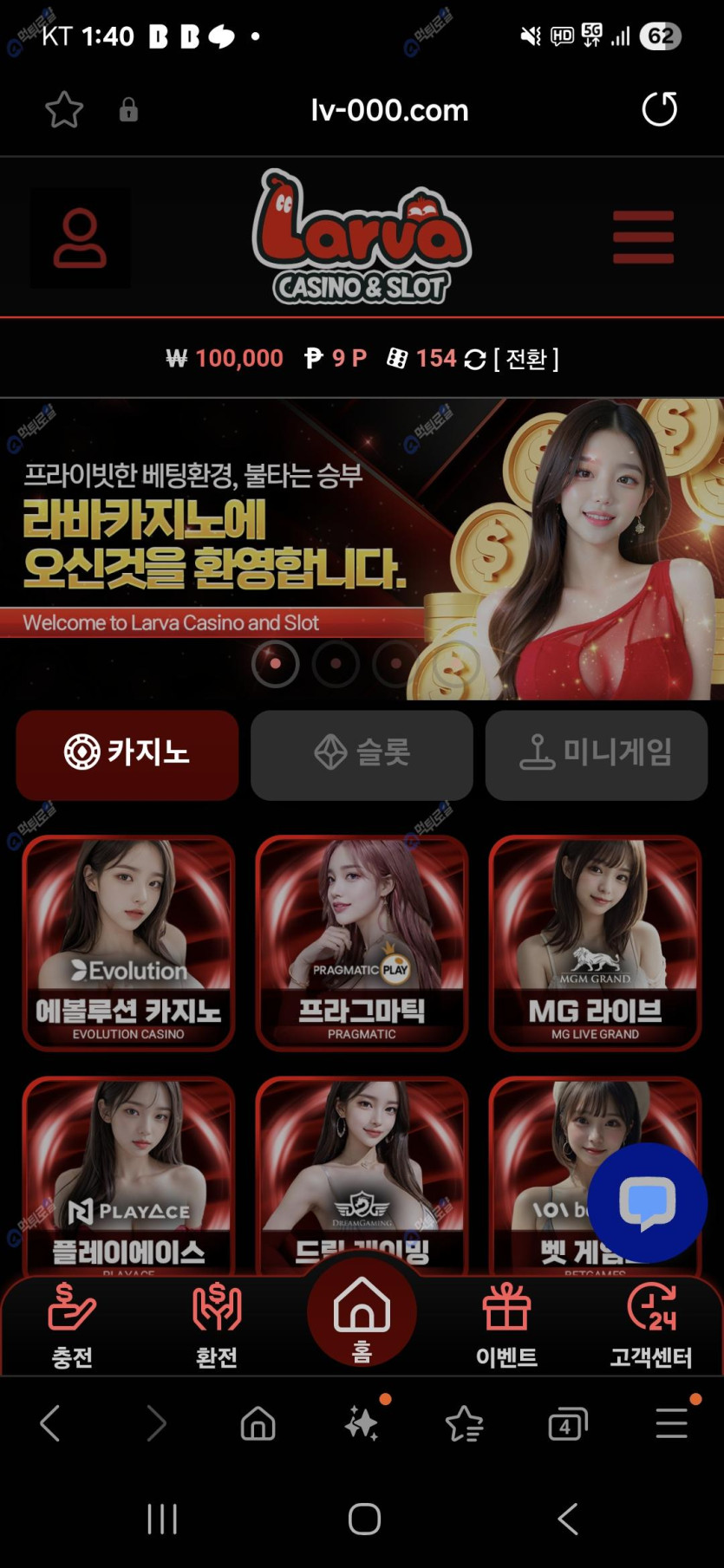Reload the page in the browser
This screenshot has height=1568, width=724.
(659, 110)
